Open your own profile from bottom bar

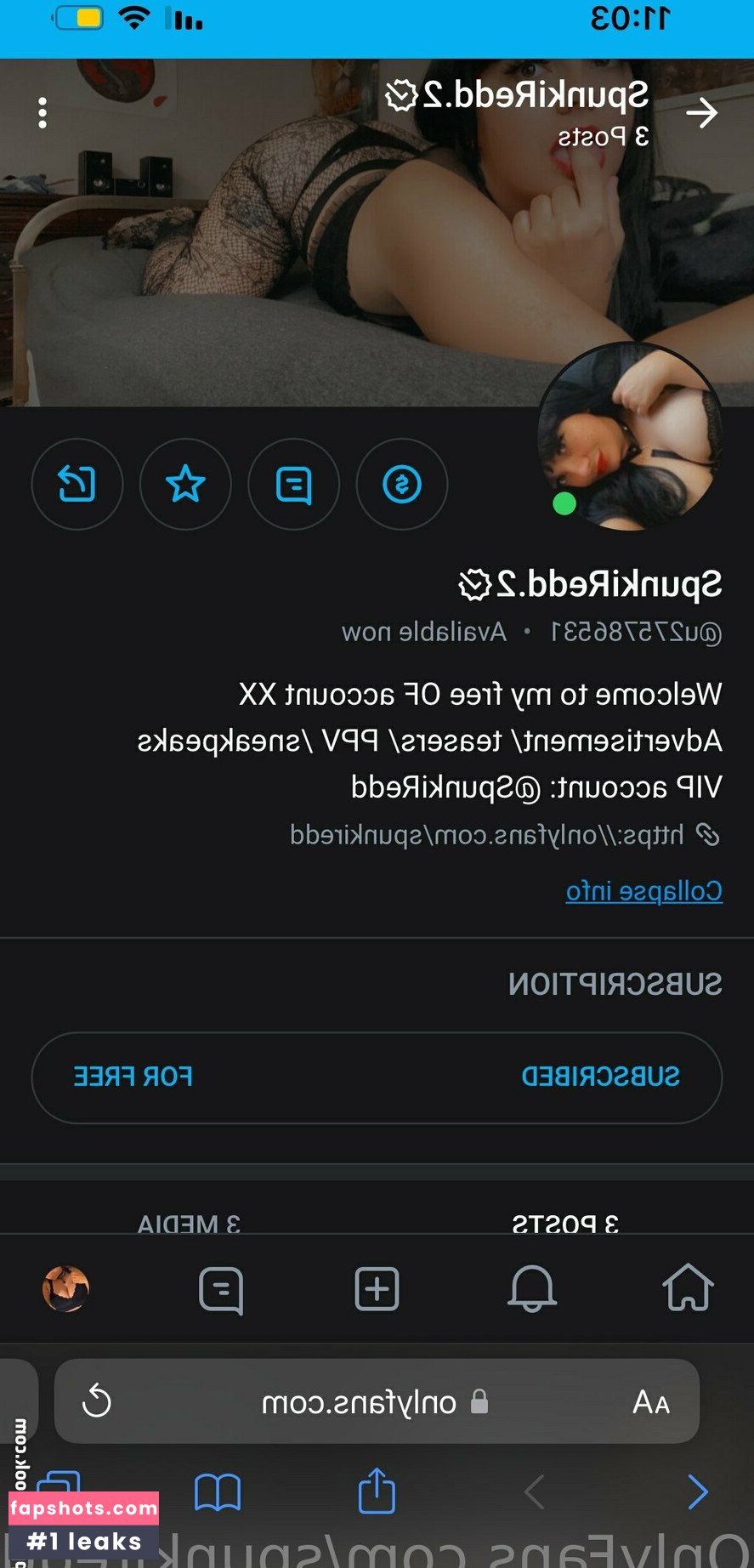click(x=65, y=1288)
